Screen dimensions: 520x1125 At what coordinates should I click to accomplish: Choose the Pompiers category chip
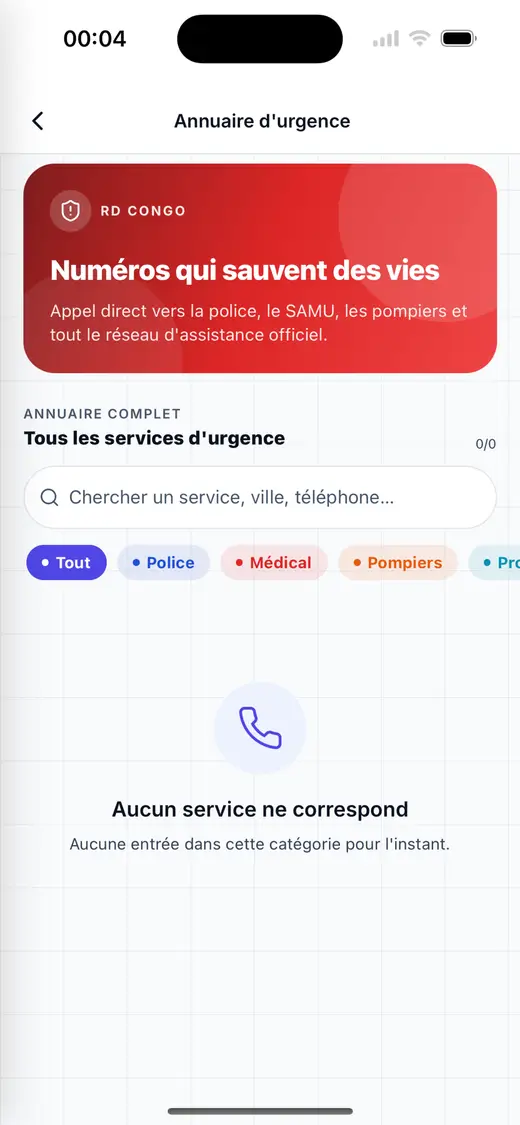(x=397, y=562)
